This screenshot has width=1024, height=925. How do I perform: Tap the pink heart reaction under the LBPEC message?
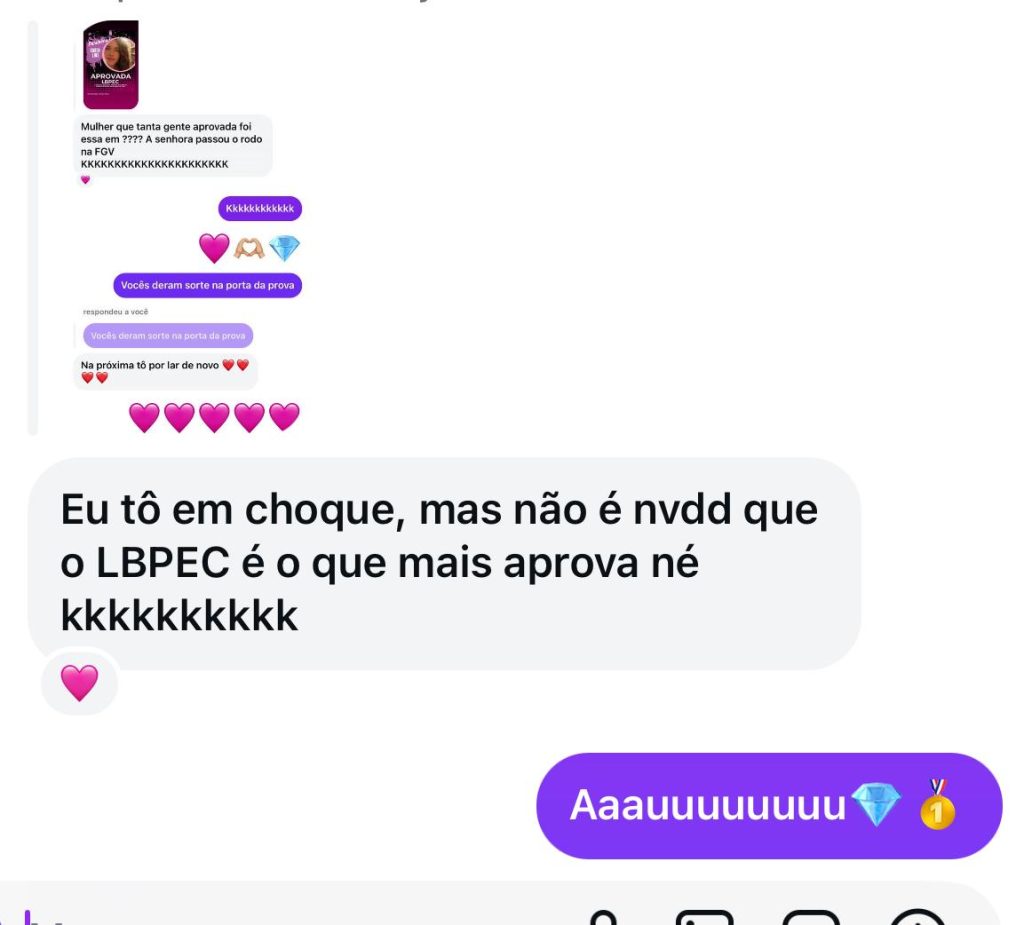(x=79, y=683)
